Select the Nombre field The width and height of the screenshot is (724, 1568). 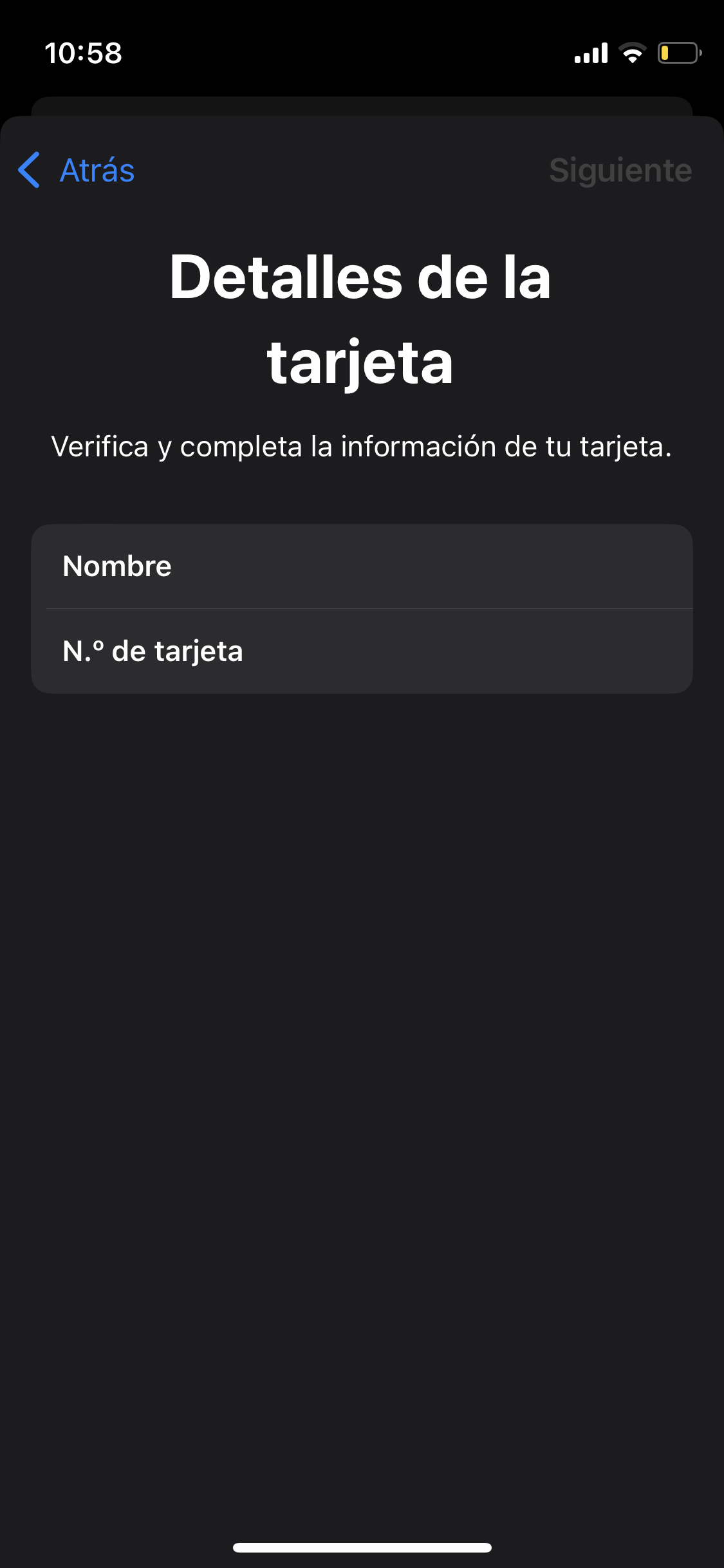point(362,566)
